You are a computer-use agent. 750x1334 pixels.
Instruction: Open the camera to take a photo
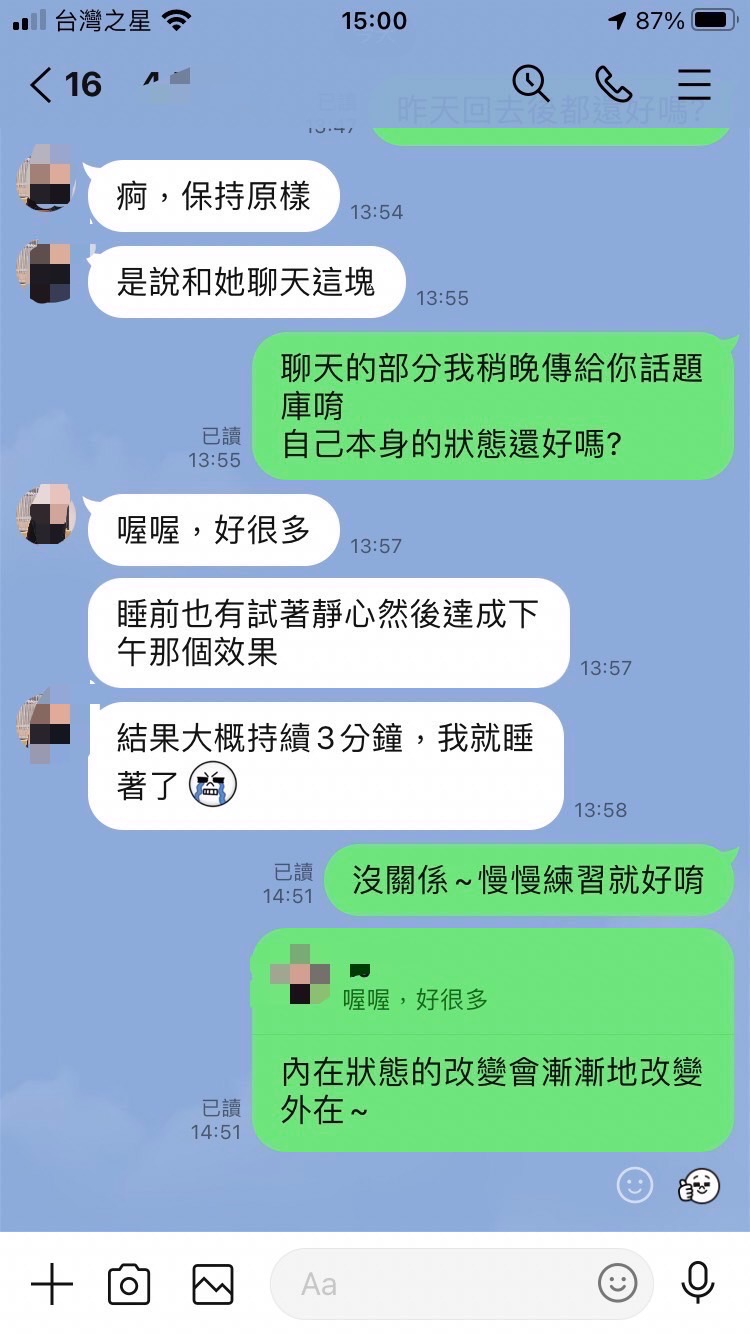[129, 1283]
